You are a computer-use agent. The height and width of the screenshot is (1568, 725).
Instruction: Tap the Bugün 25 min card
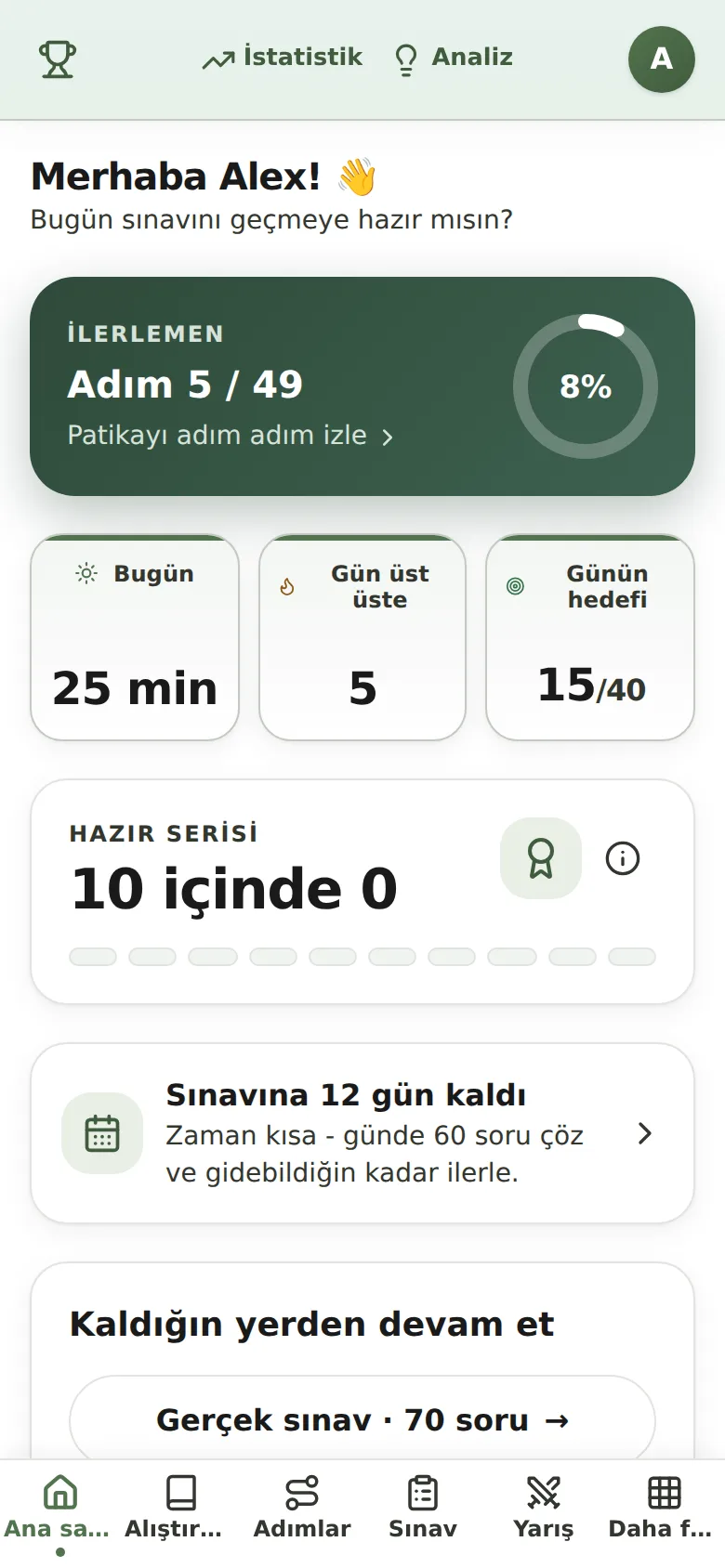point(135,637)
